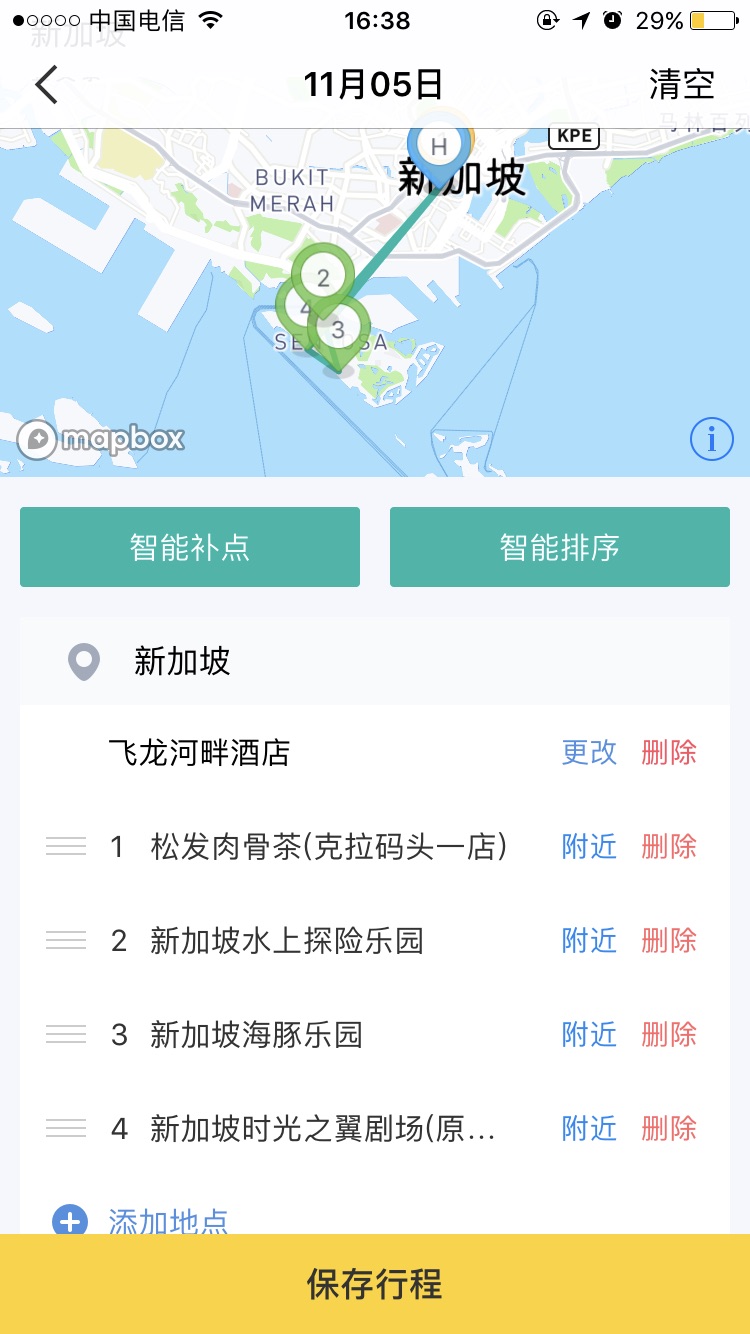View 附近 for 新加坡水上探险乐园
This screenshot has height=1334, width=750.
click(589, 941)
